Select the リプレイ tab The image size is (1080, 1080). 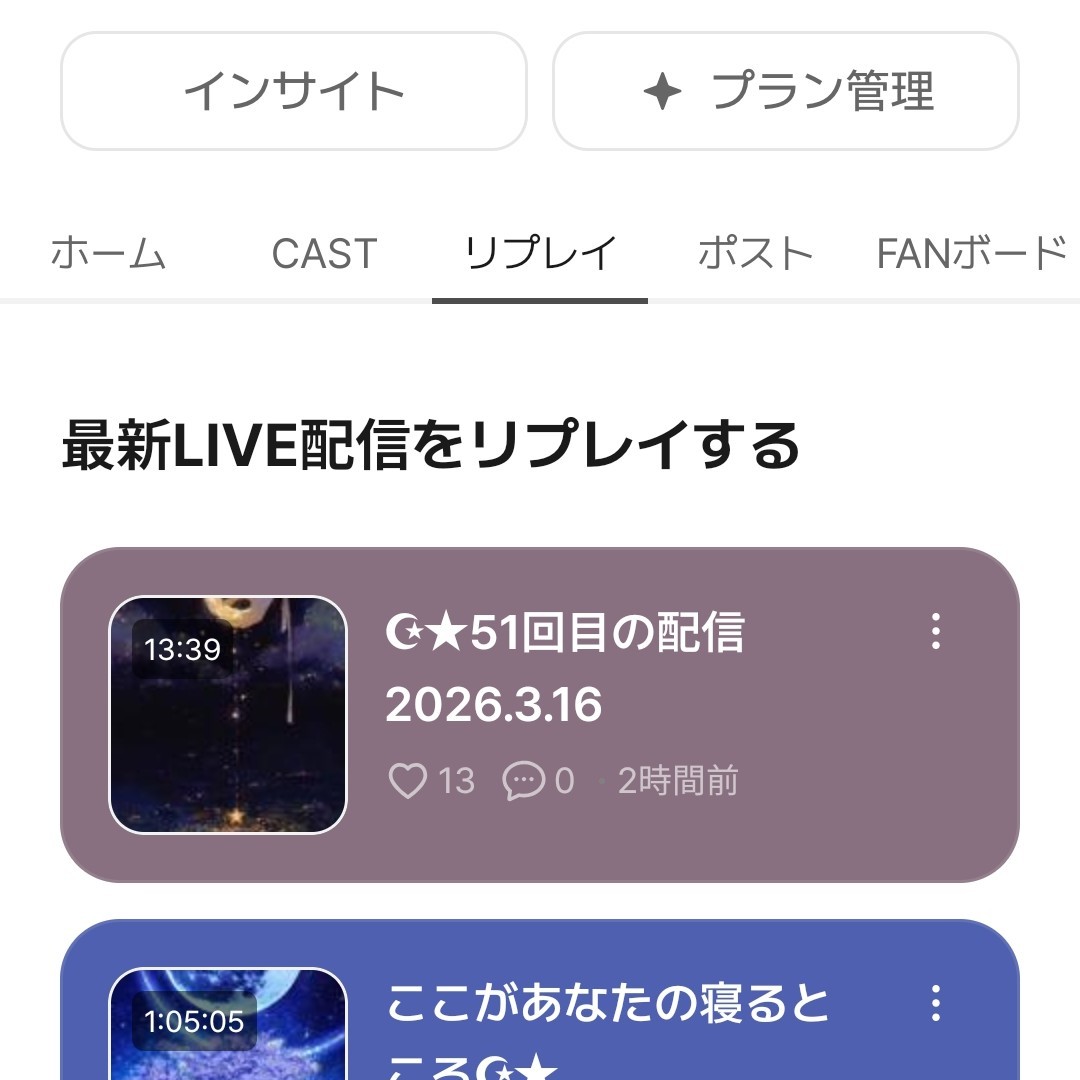coord(540,254)
